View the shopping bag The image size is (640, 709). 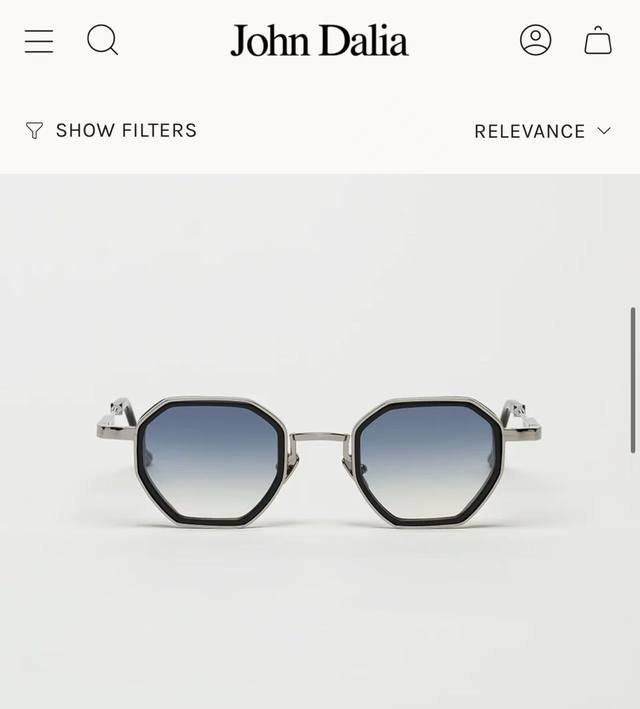pyautogui.click(x=598, y=41)
